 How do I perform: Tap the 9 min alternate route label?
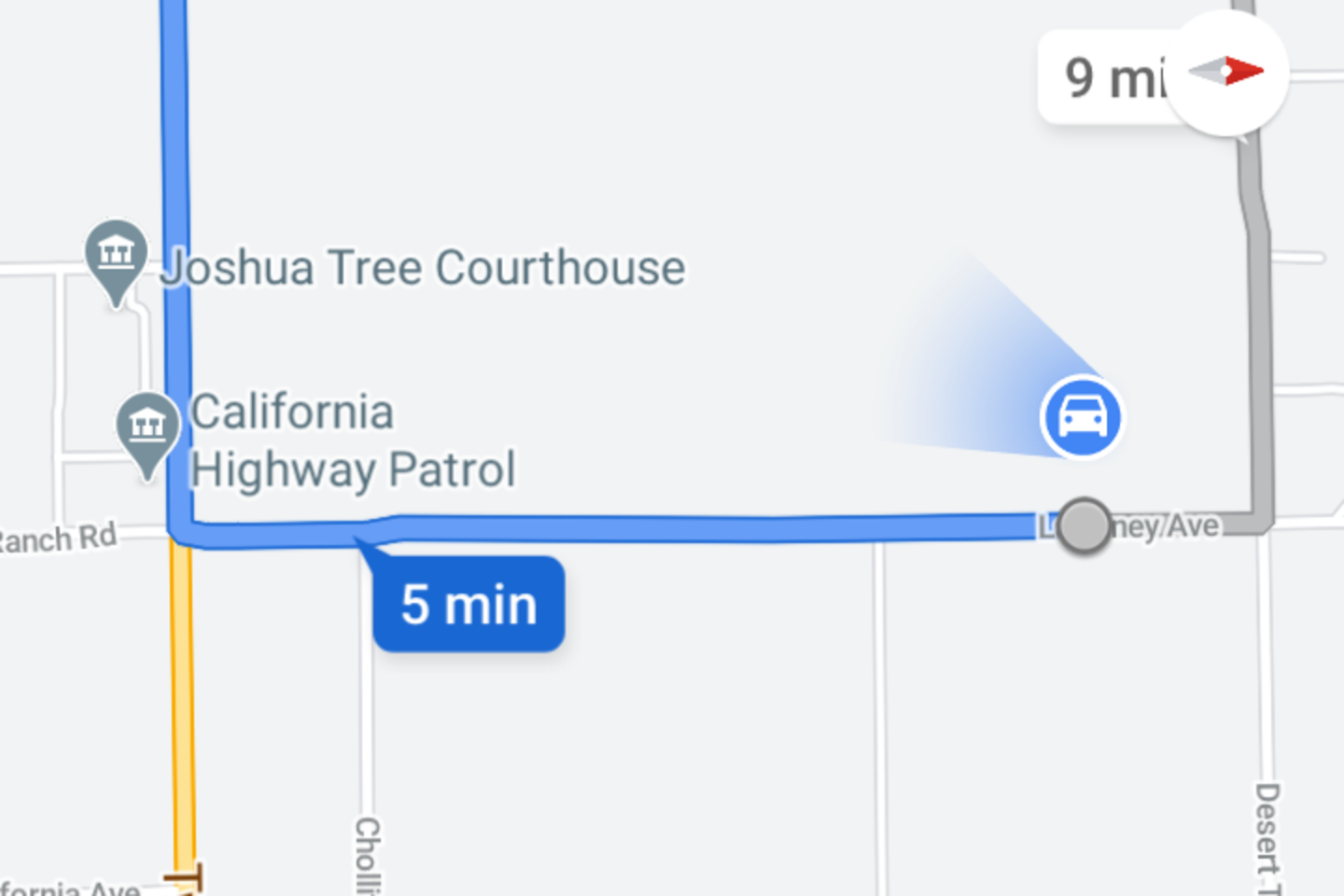(1106, 77)
